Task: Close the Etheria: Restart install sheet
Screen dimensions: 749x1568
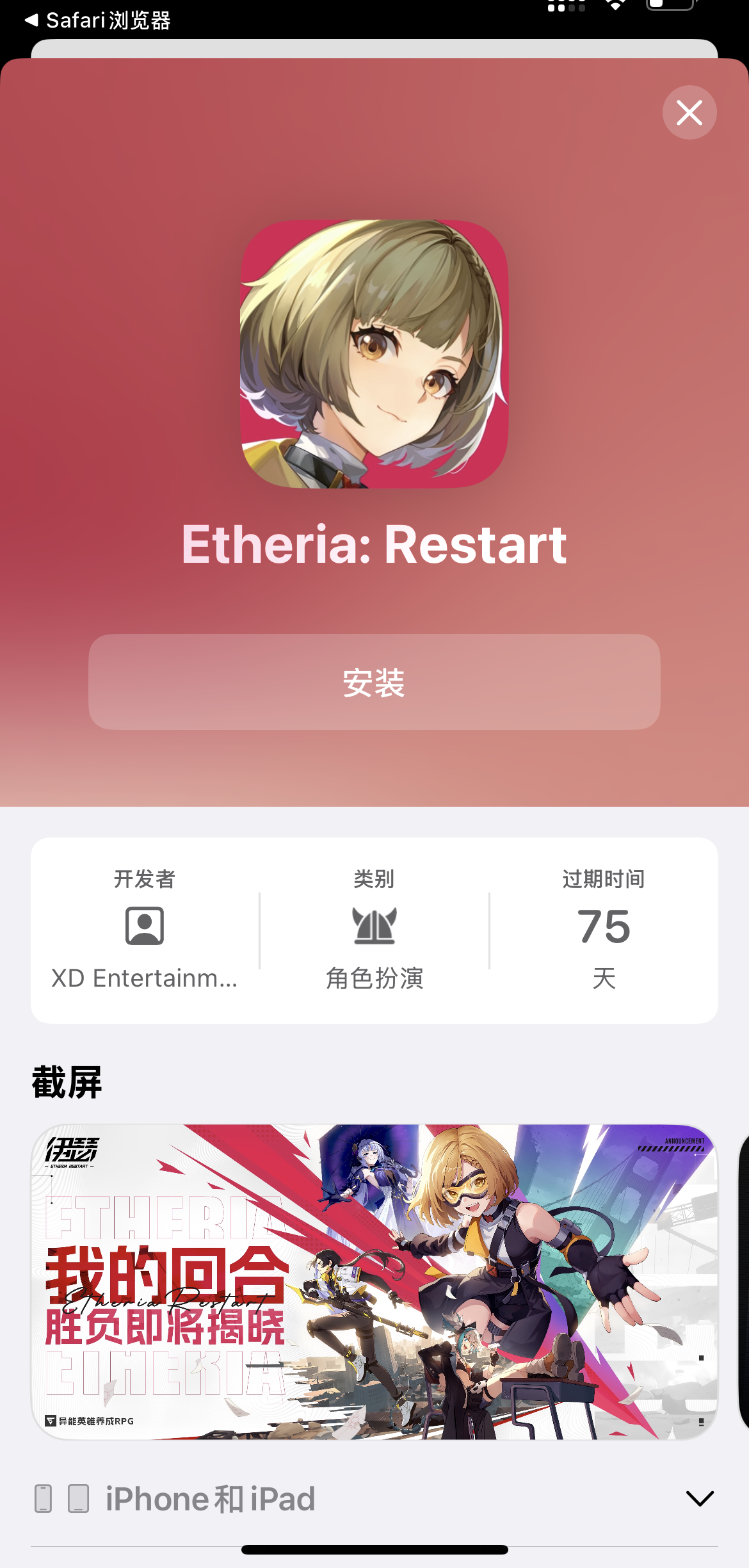Action: tap(689, 113)
